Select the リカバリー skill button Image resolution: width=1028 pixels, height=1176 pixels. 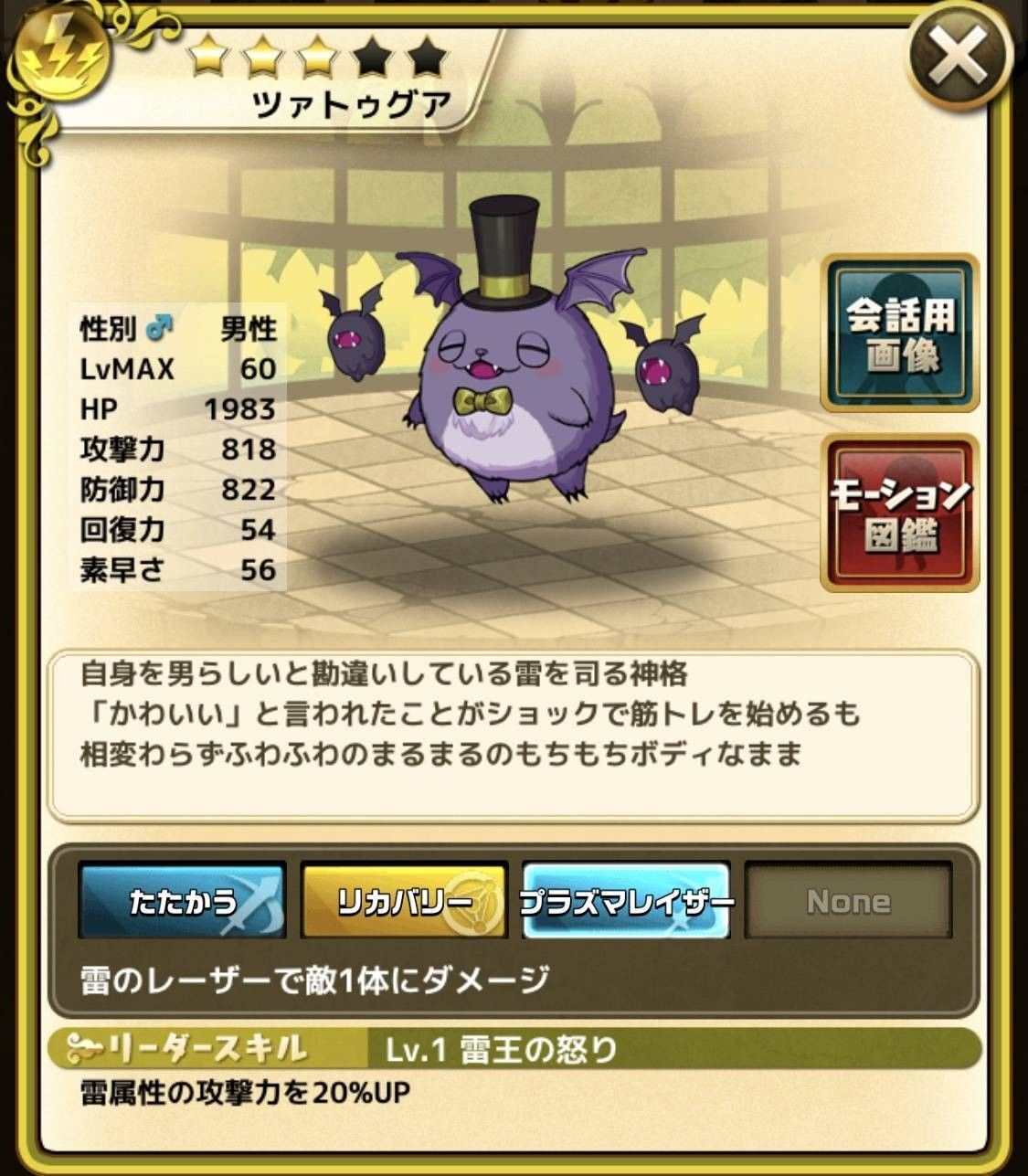pyautogui.click(x=404, y=901)
